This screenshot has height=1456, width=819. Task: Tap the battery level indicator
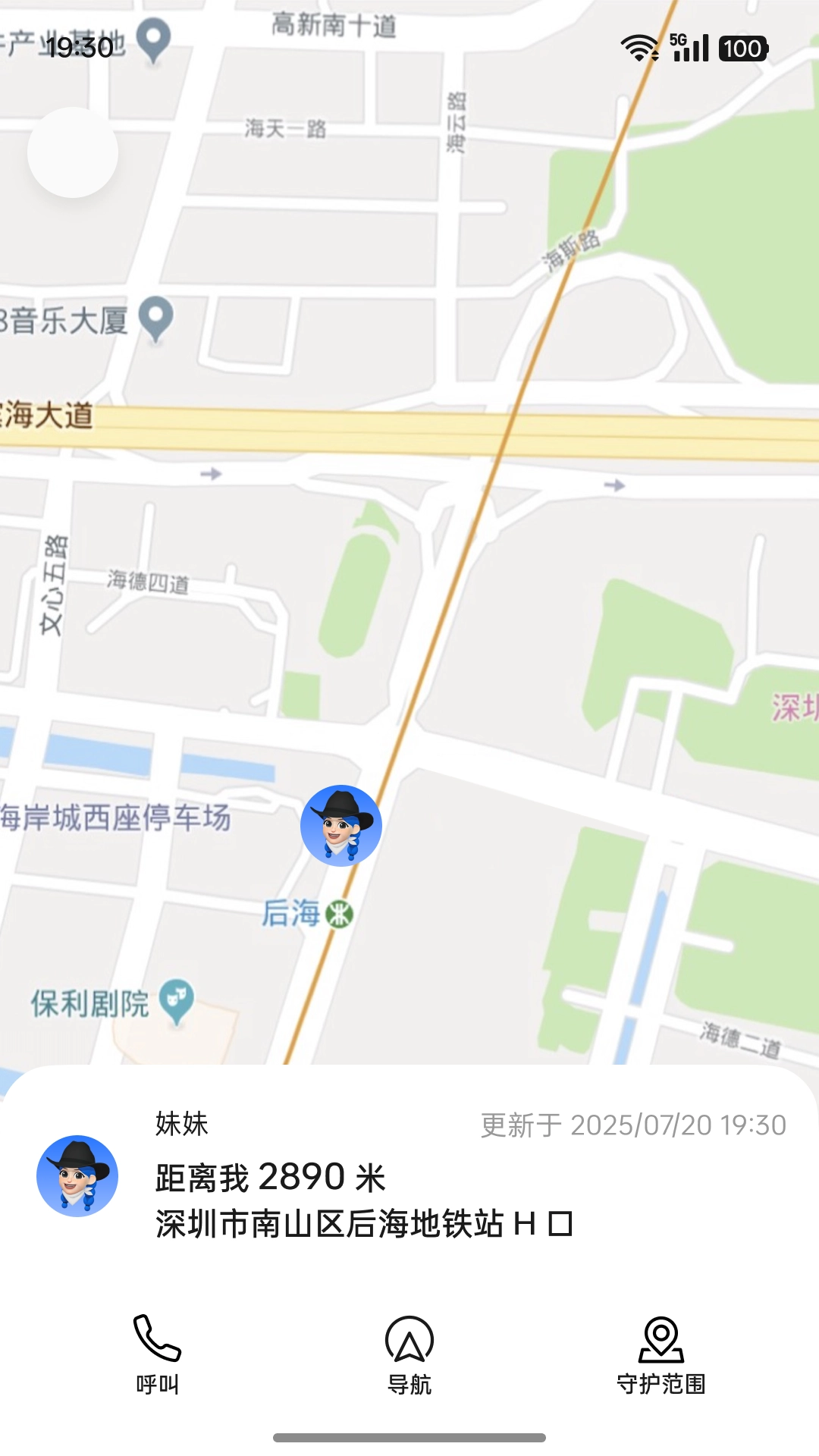pyautogui.click(x=740, y=48)
